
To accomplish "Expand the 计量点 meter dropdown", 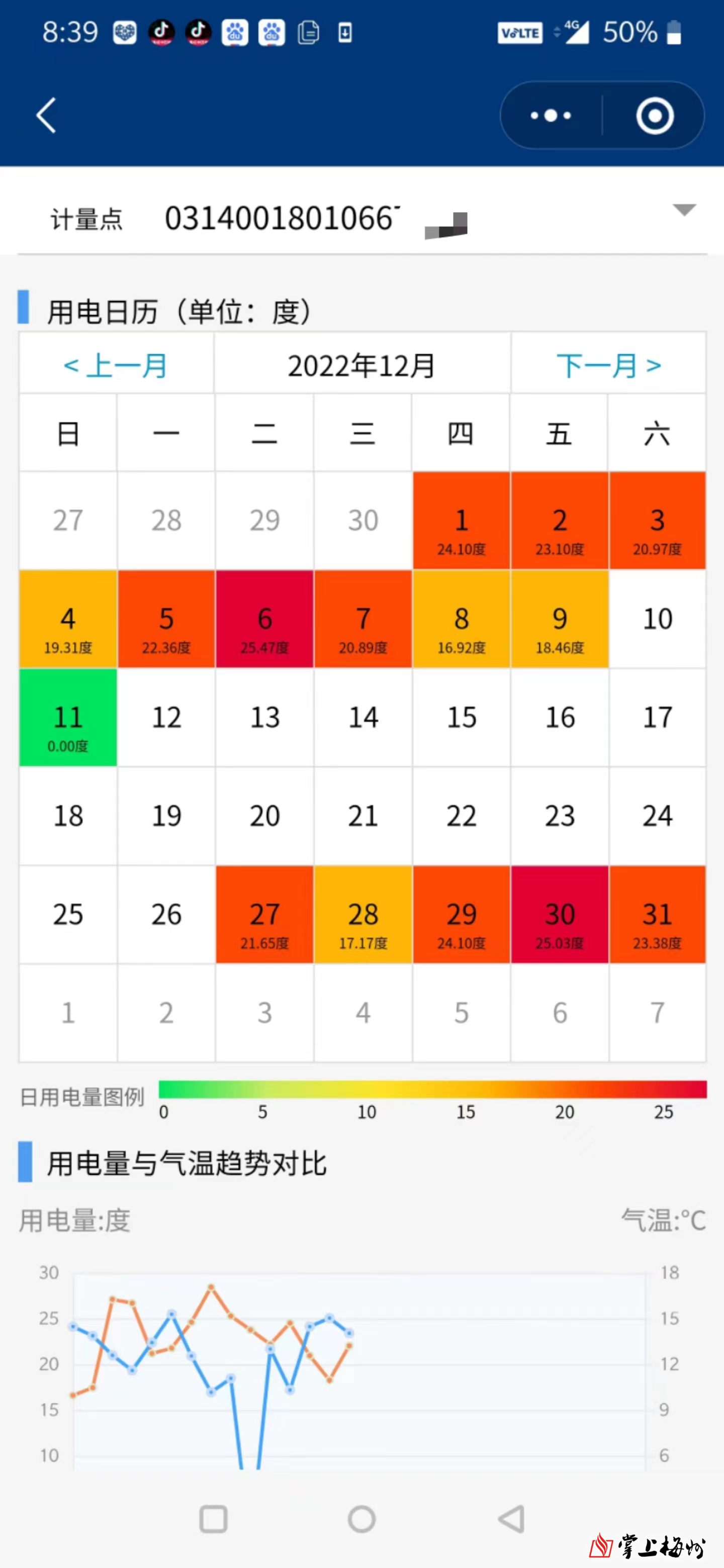I will [684, 210].
